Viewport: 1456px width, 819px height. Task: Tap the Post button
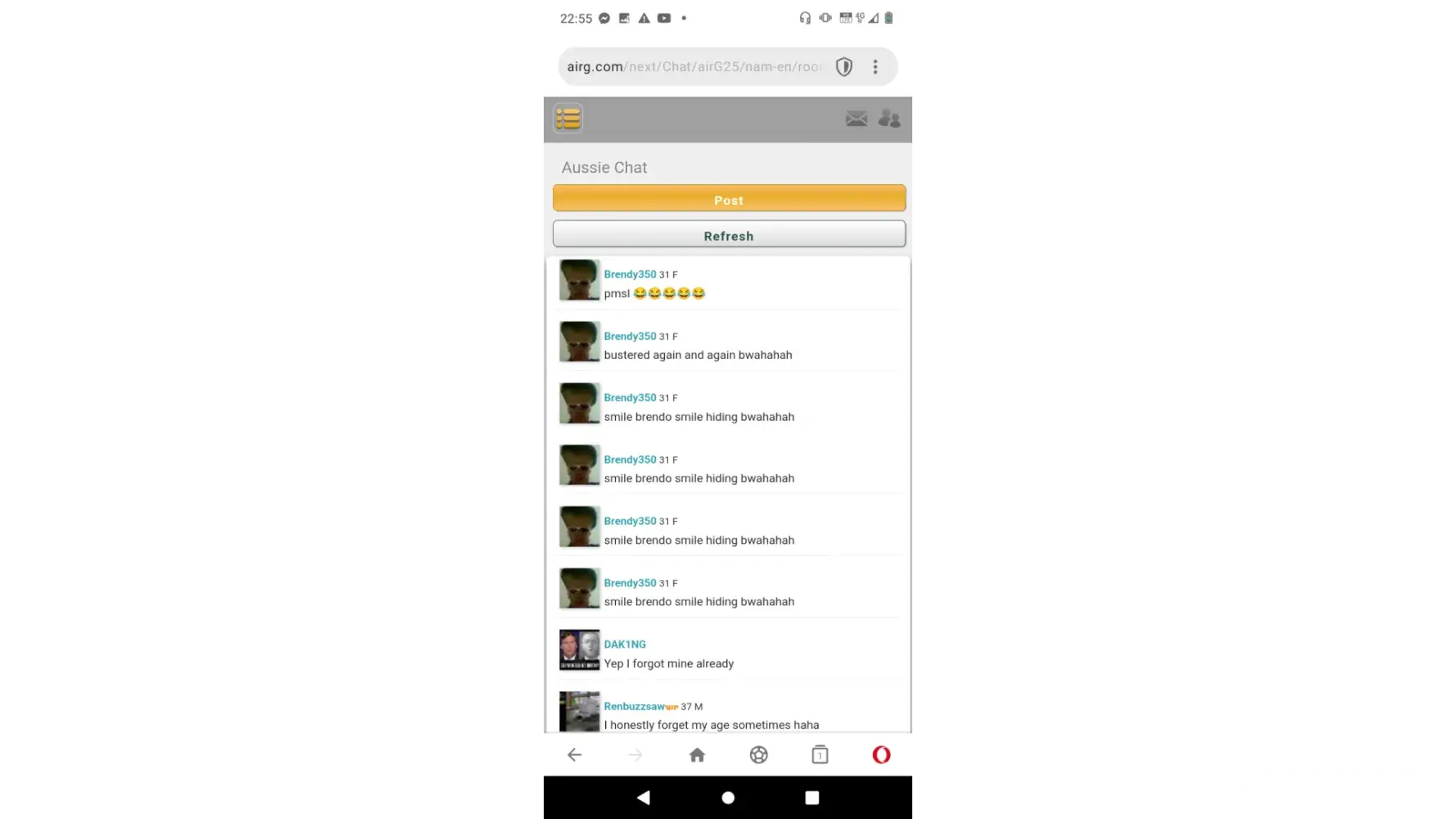pyautogui.click(x=729, y=199)
